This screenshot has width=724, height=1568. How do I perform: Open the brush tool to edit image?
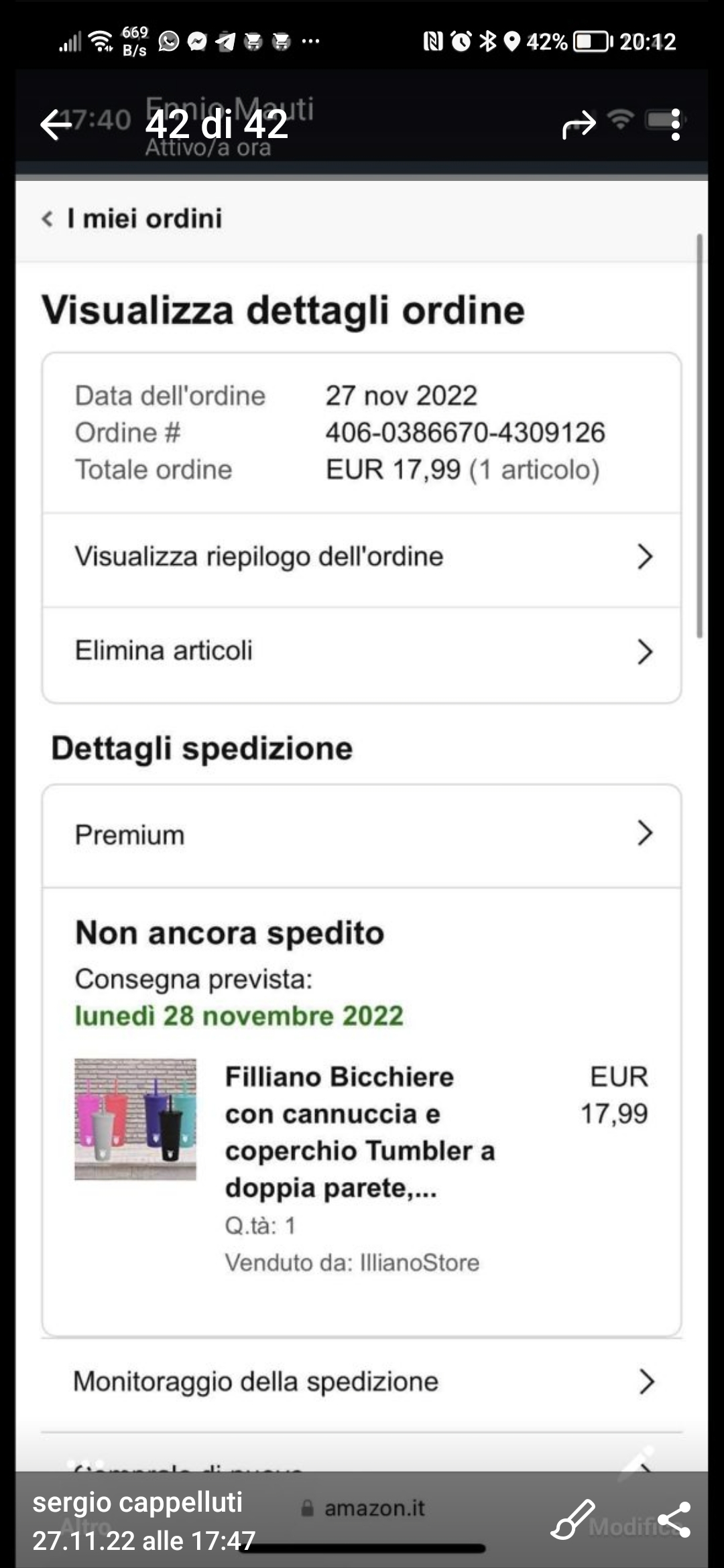[x=573, y=1519]
